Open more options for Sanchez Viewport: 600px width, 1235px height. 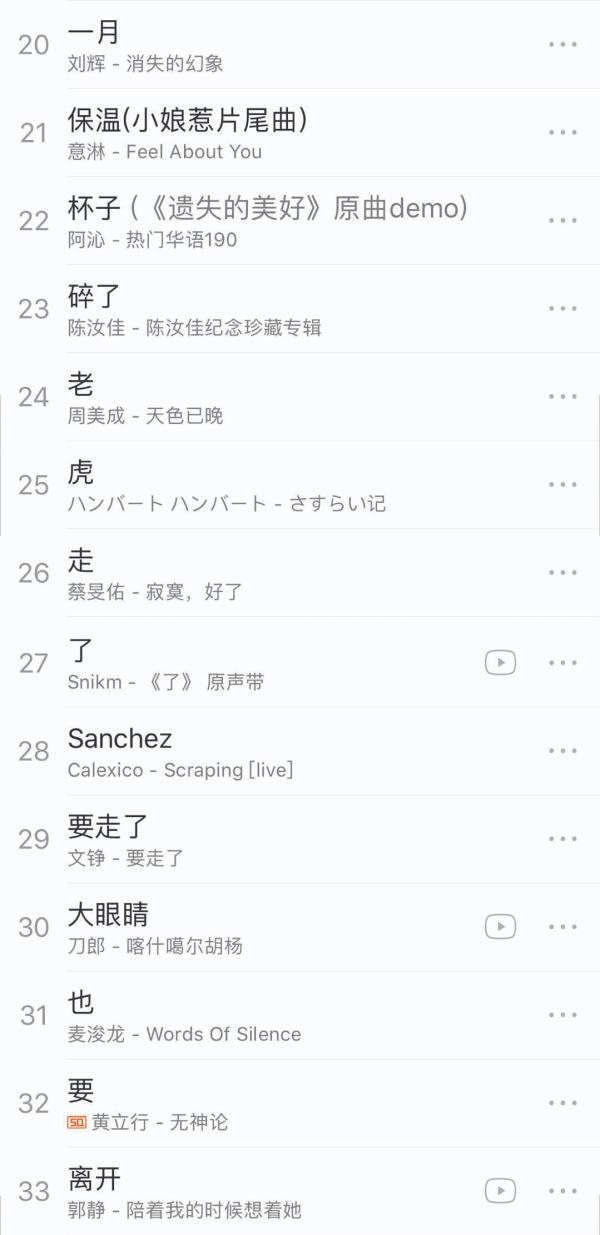[x=563, y=751]
